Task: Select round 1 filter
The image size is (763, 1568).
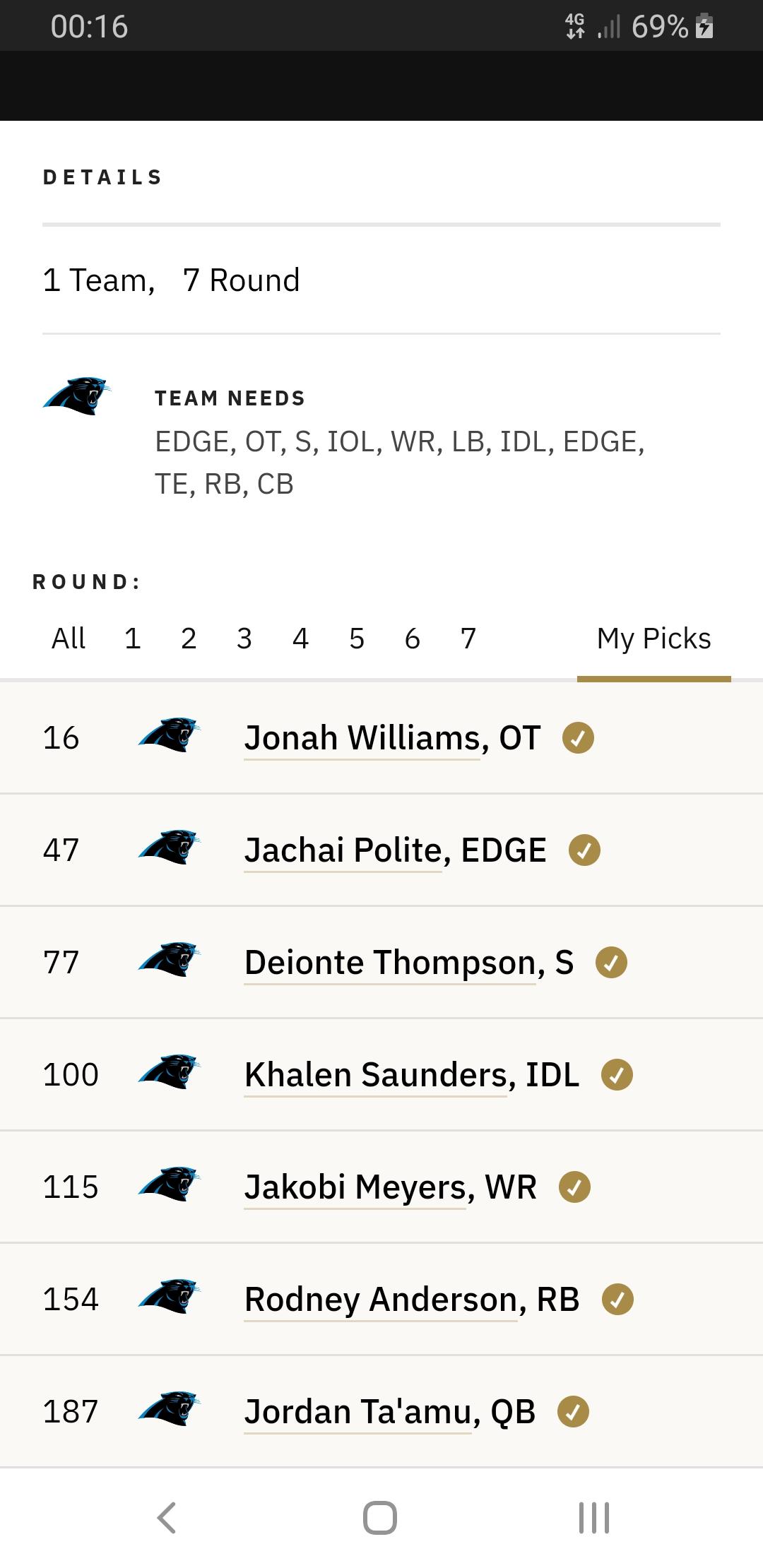Action: (x=133, y=639)
